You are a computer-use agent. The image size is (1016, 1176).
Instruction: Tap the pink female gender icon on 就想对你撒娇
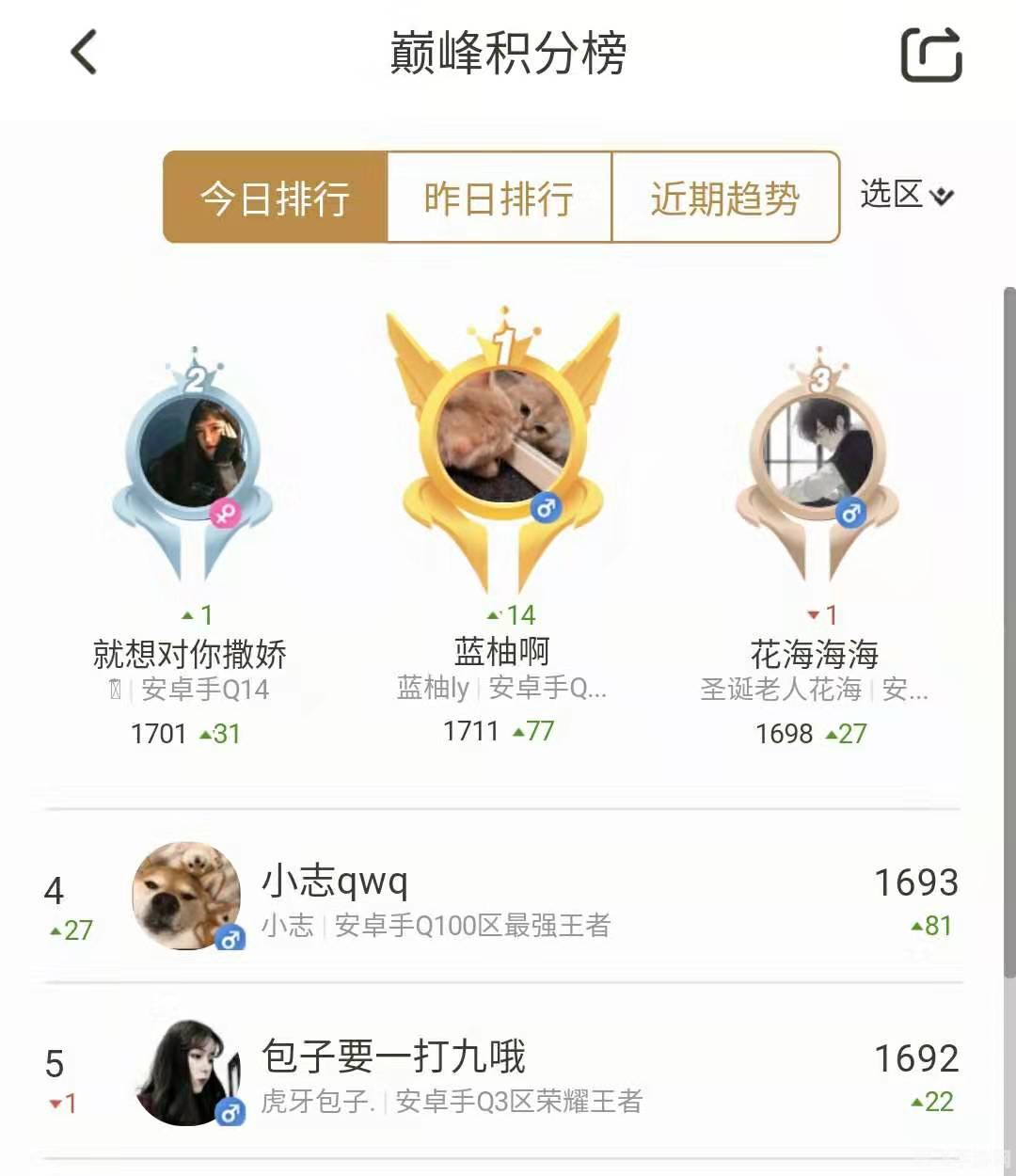tap(226, 513)
